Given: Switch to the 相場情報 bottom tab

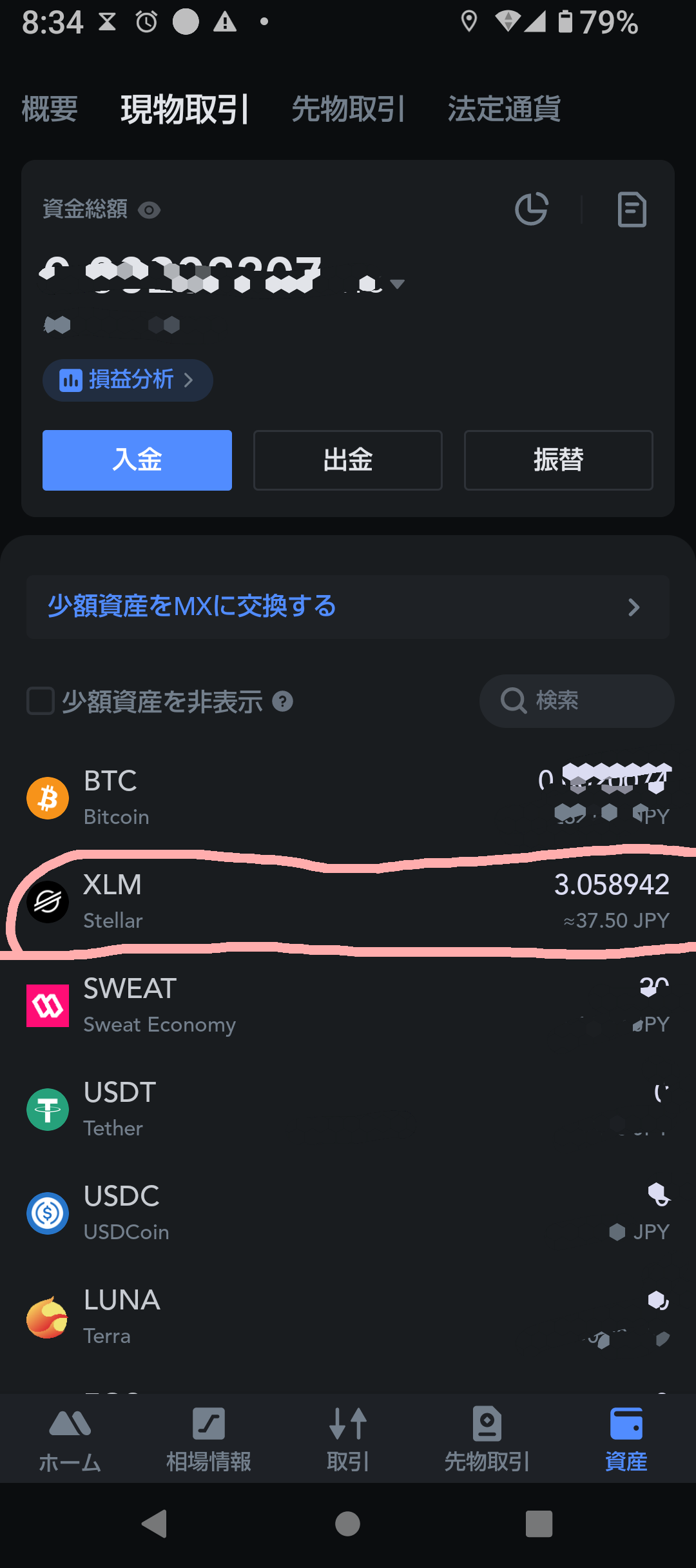Looking at the screenshot, I should click(x=209, y=1439).
